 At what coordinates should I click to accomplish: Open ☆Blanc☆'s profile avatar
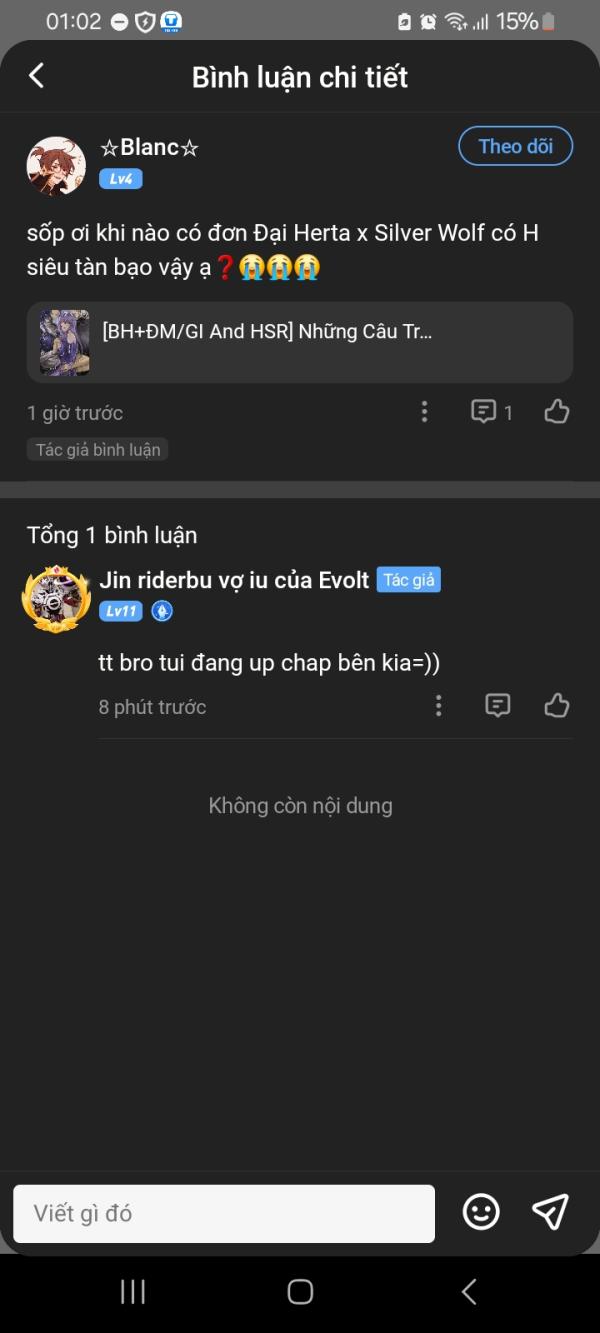(x=56, y=165)
